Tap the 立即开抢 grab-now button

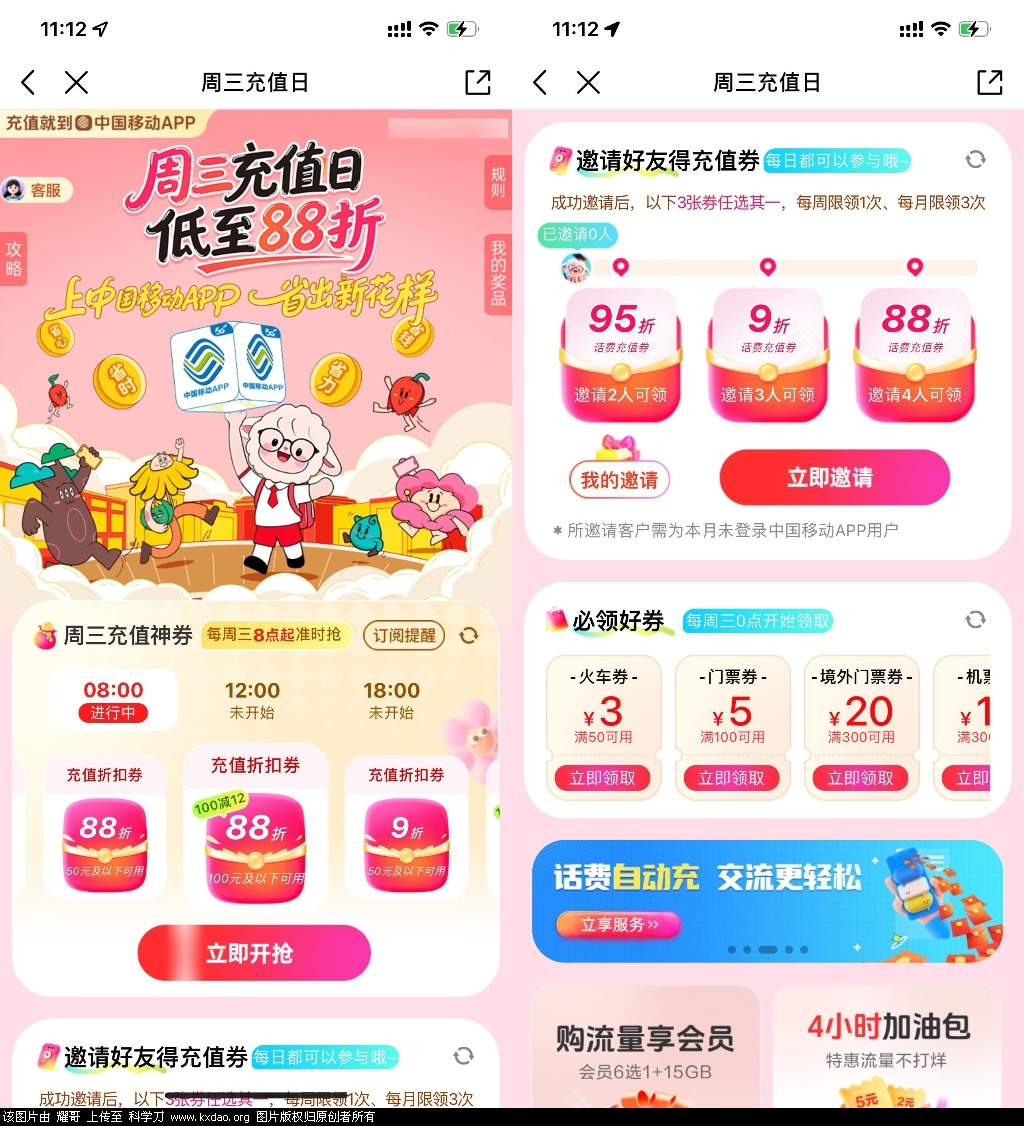(254, 953)
